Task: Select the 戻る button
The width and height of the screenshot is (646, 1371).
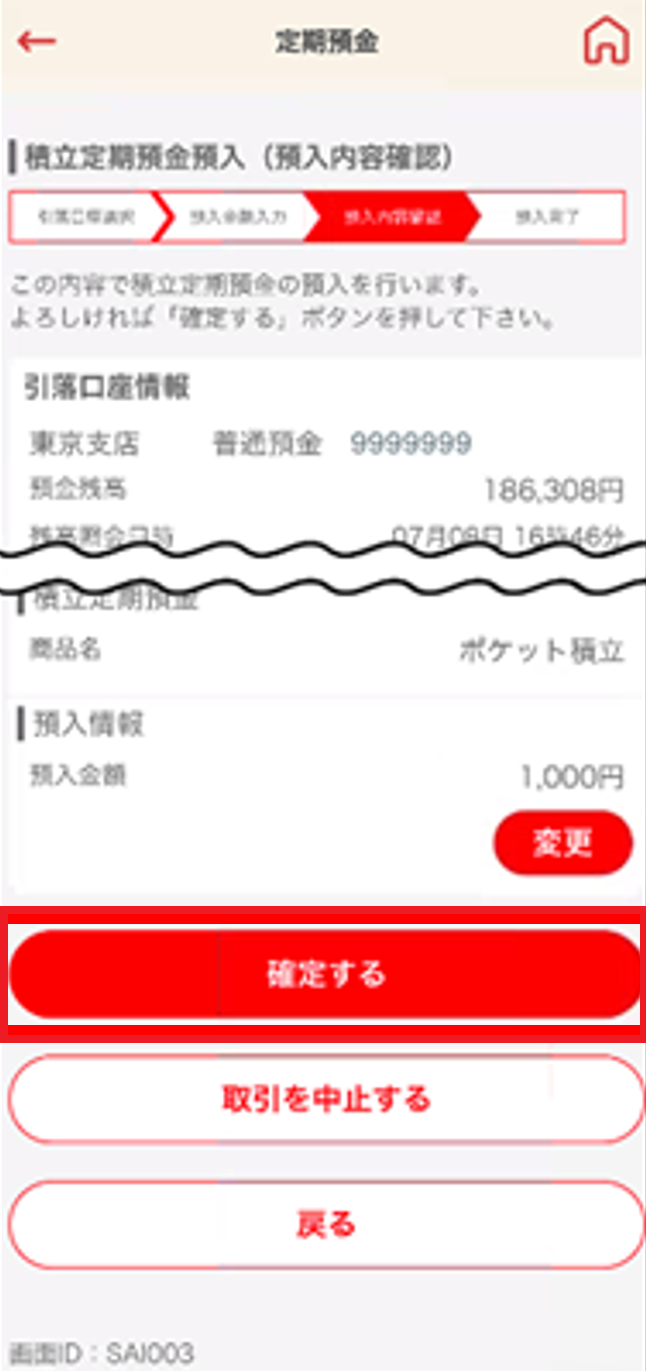Action: point(325,1224)
